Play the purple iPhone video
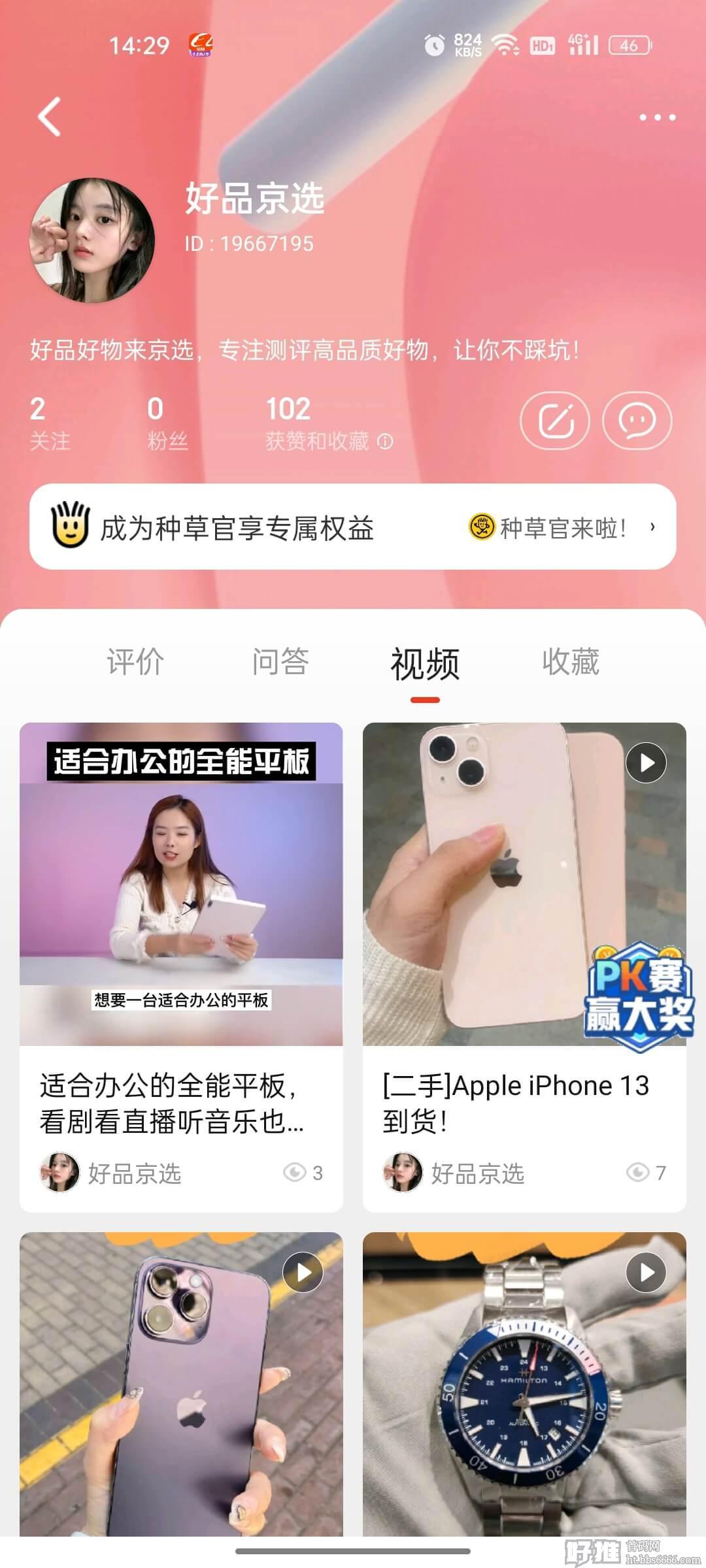The width and height of the screenshot is (706, 1568). pos(181,1384)
